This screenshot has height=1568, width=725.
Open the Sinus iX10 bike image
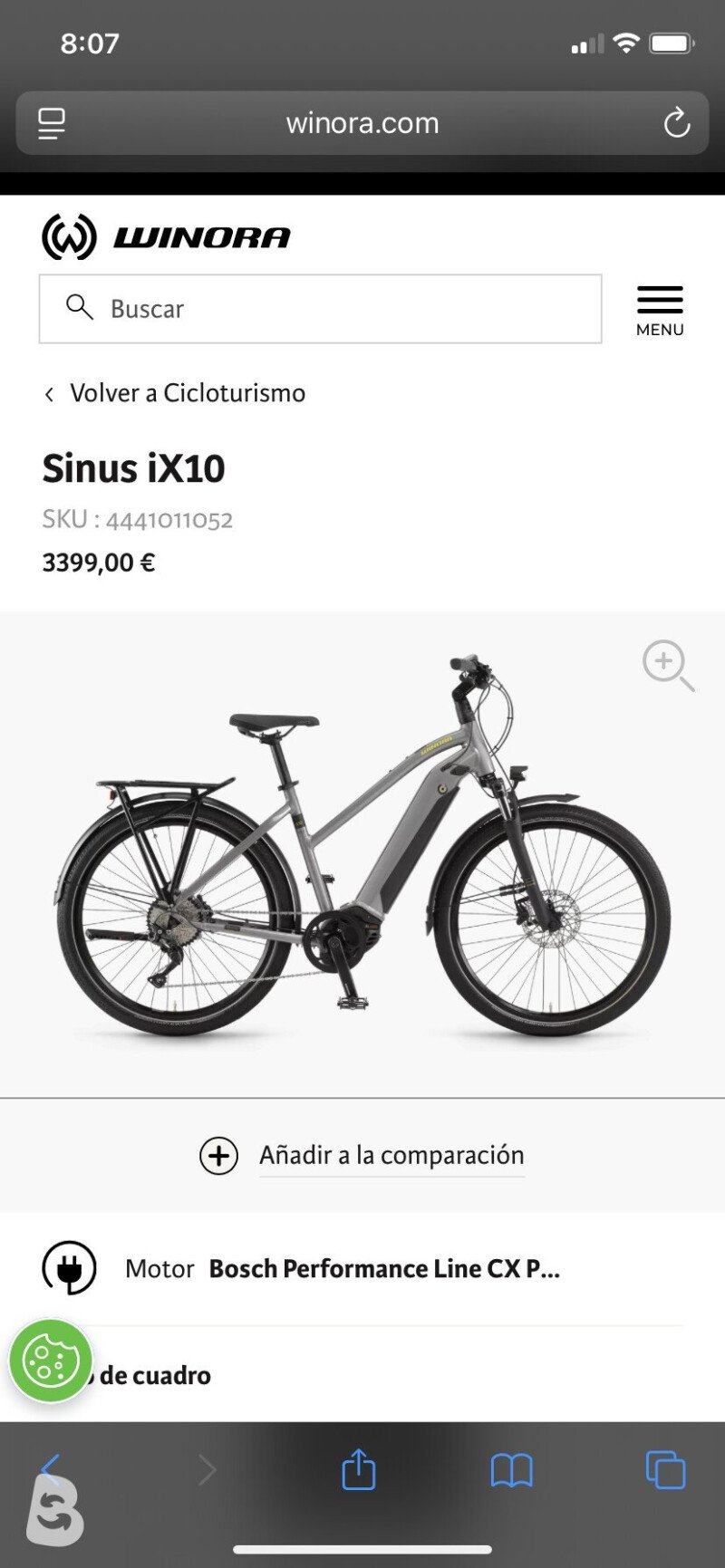click(x=362, y=851)
